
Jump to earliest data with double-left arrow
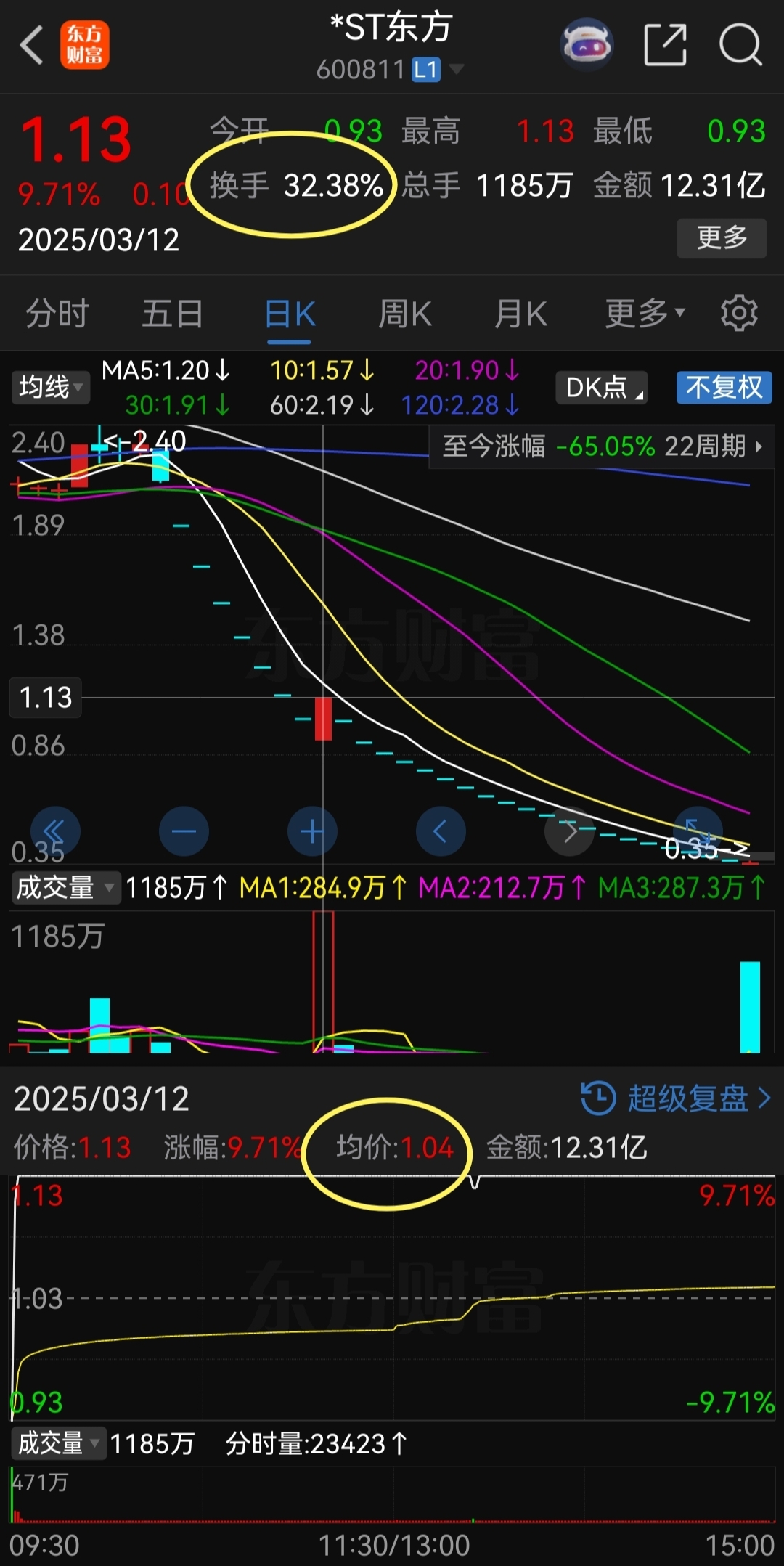[x=55, y=831]
